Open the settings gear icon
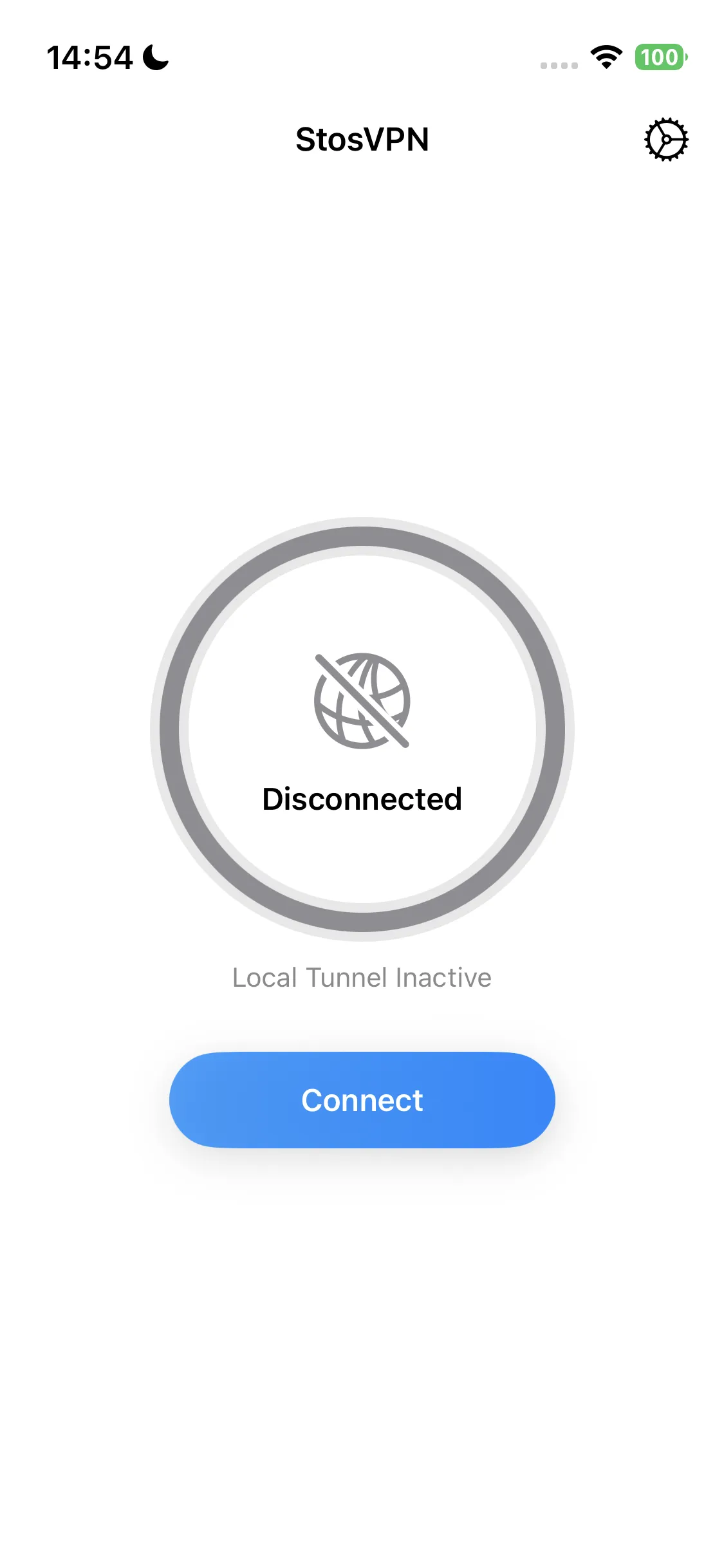724x1568 pixels. pyautogui.click(x=666, y=139)
